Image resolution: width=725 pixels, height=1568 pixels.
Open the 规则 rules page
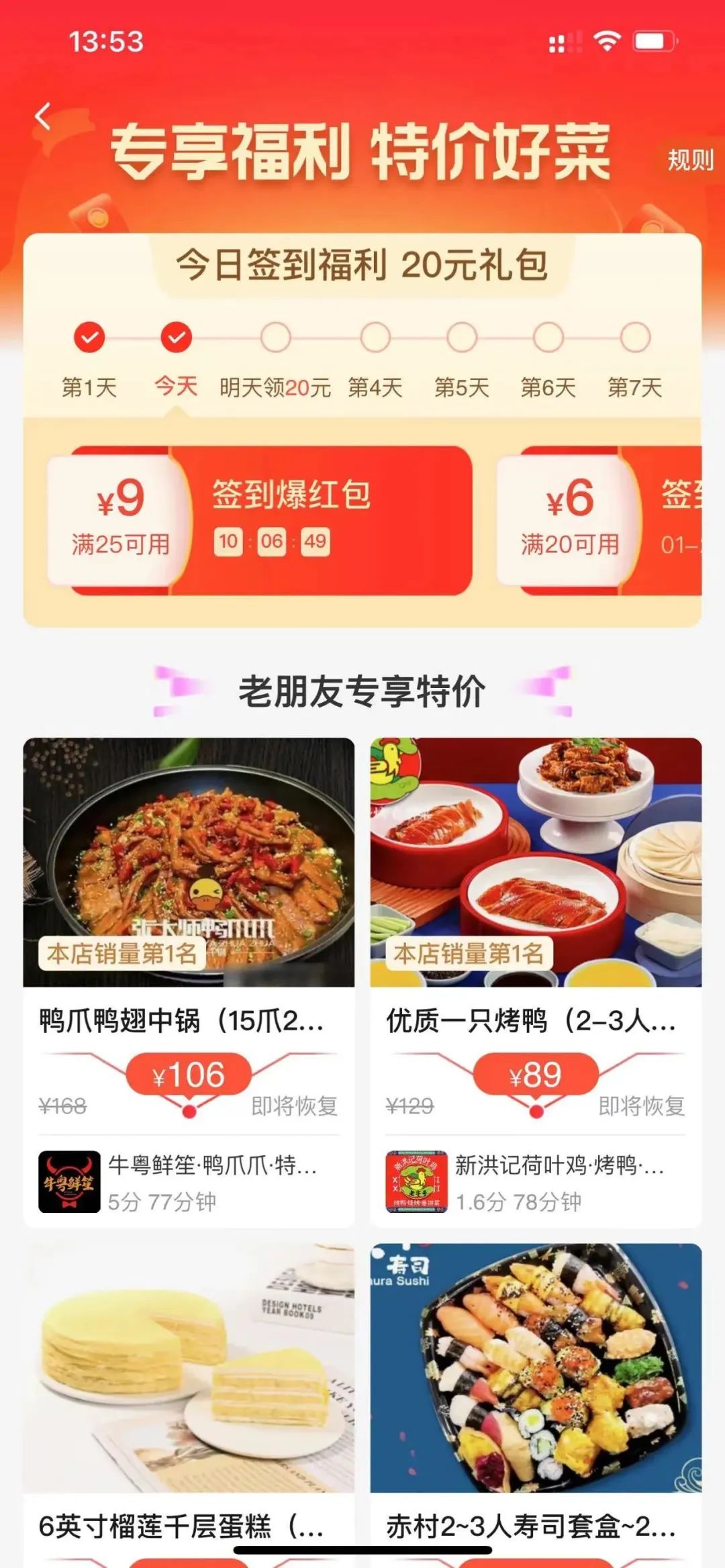(x=689, y=160)
